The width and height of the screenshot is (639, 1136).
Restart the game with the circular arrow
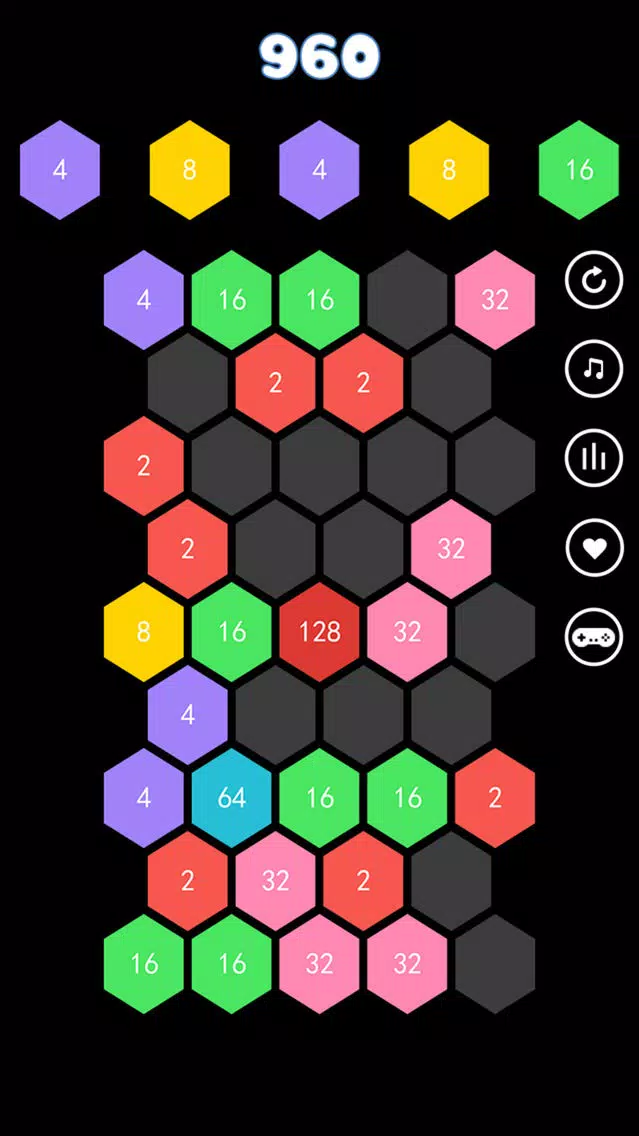[594, 279]
